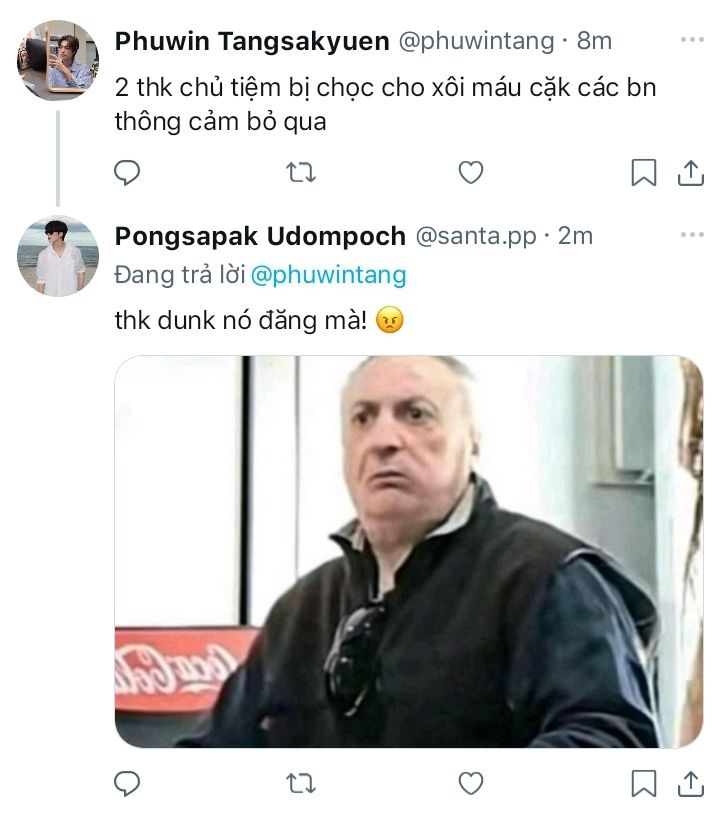This screenshot has height=816, width=720.
Task: Open overflow menu on Phuwin's tweet
Action: pyautogui.click(x=692, y=40)
